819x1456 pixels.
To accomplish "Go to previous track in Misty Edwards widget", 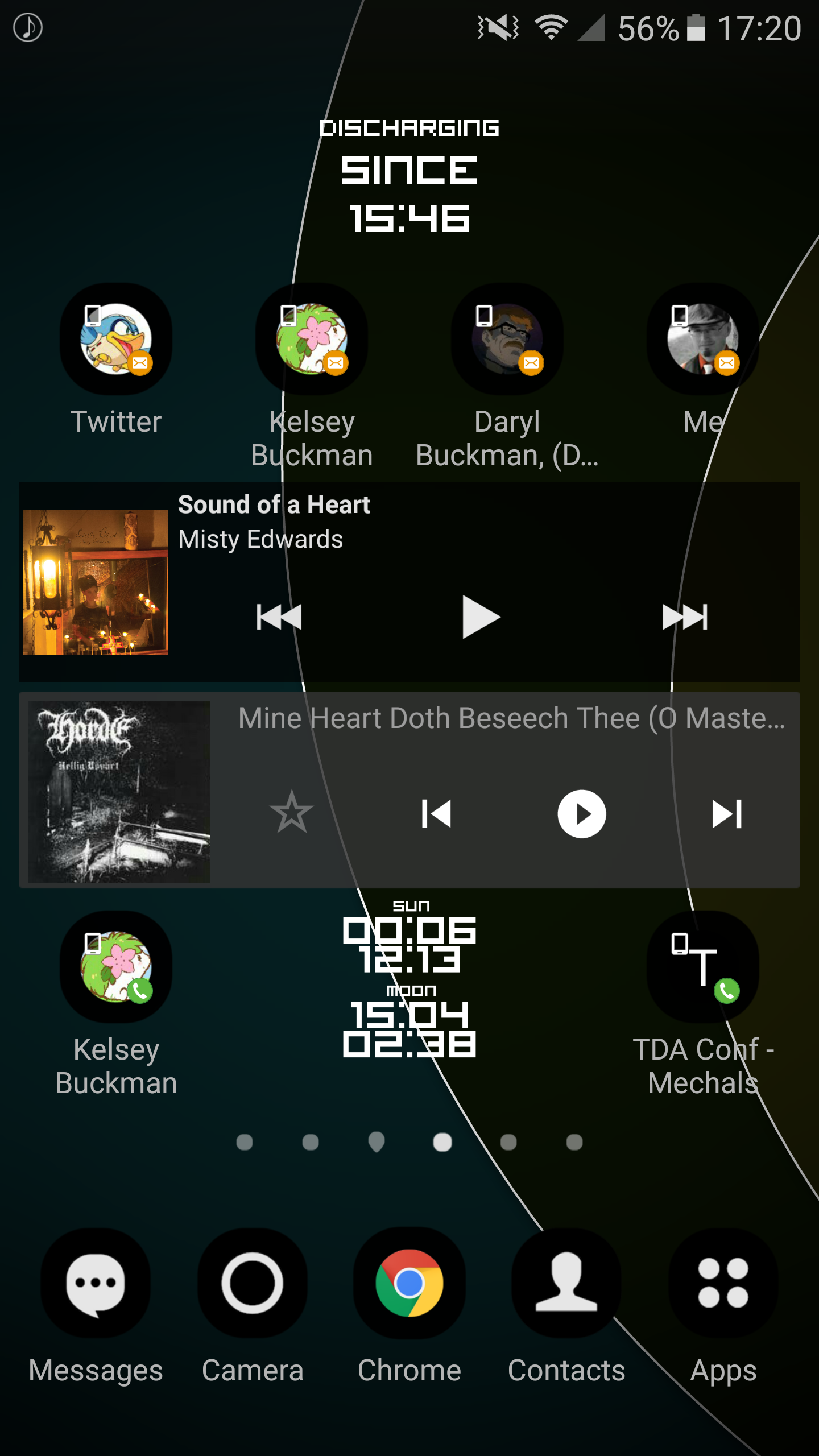I will tap(279, 617).
